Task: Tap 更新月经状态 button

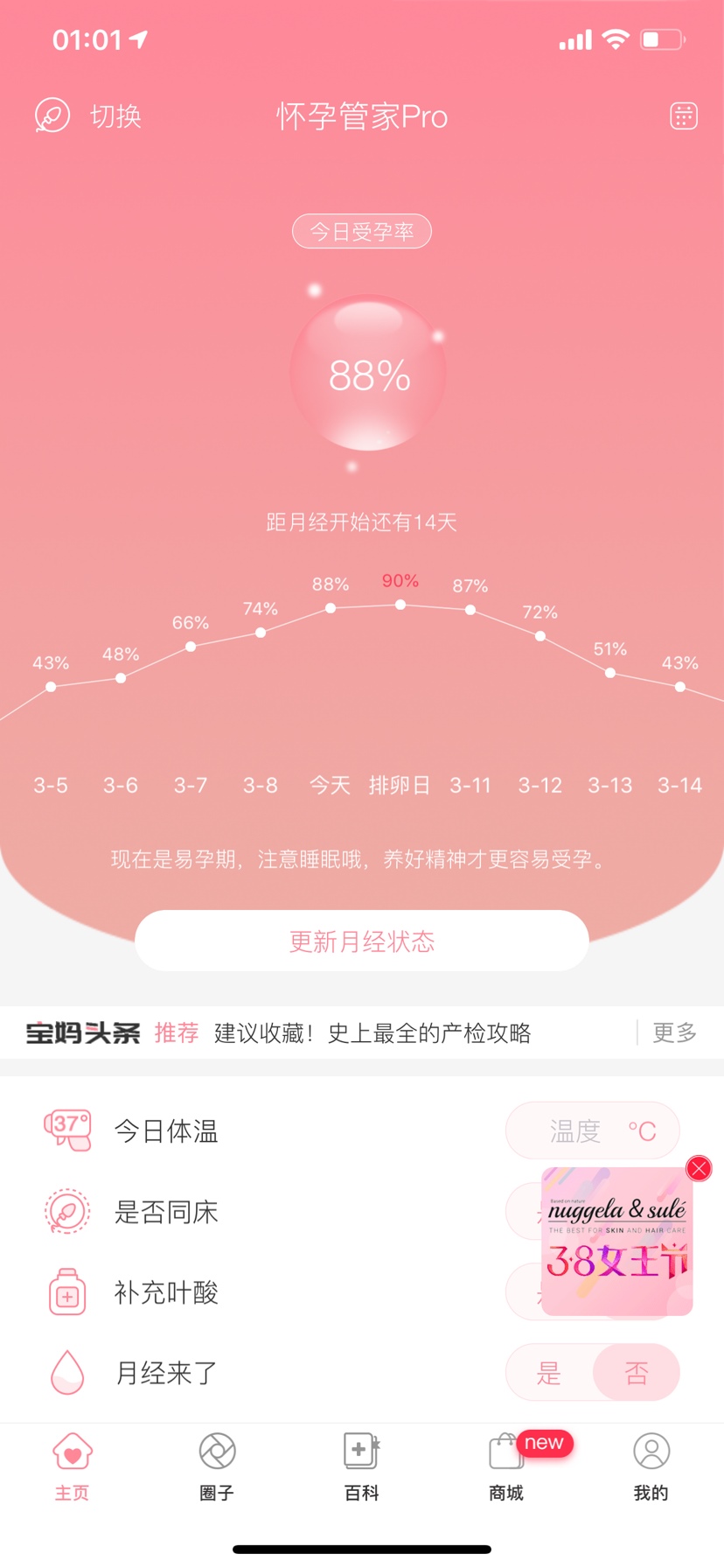Action: point(361,941)
